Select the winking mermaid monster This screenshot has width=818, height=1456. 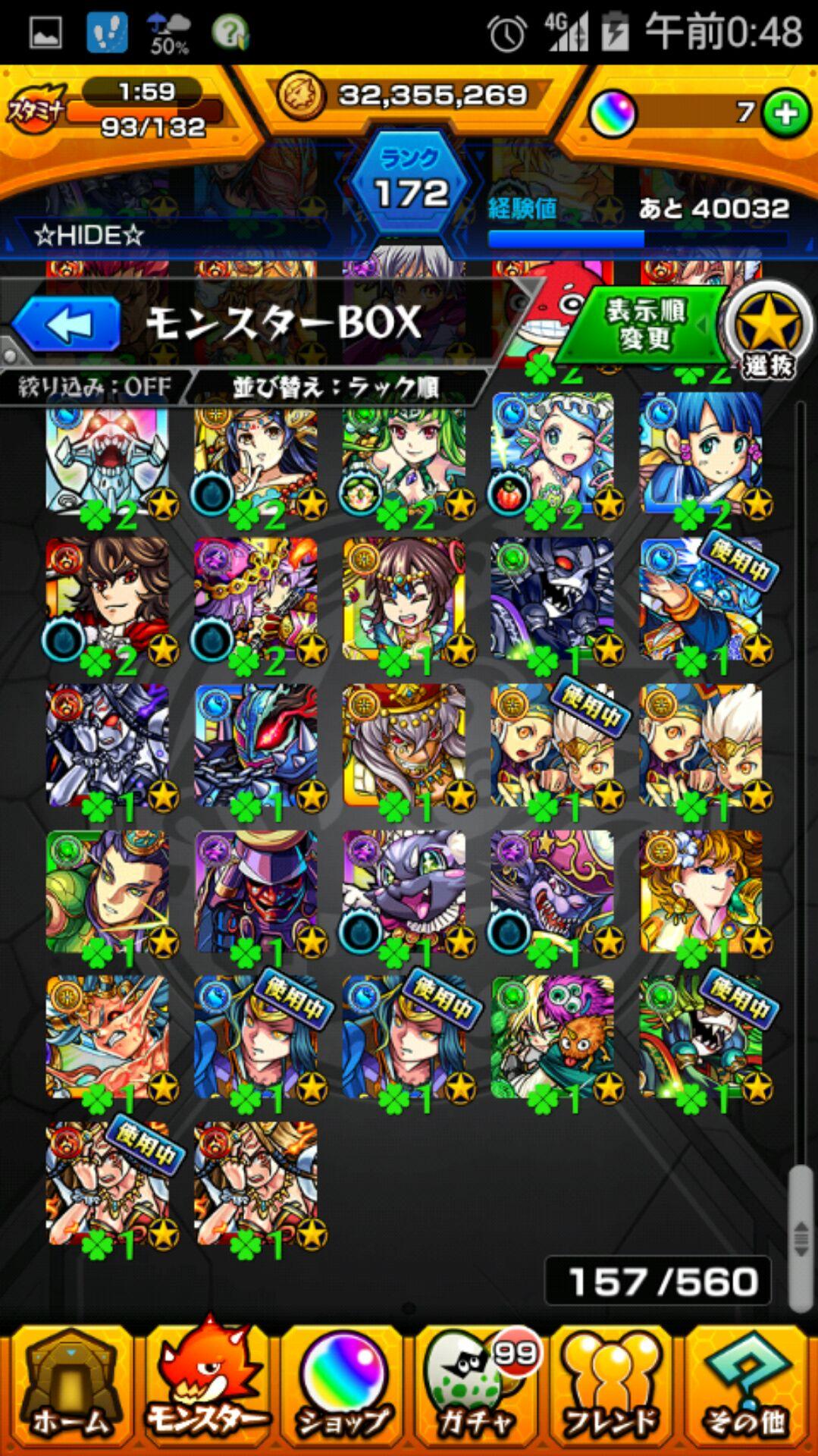552,453
